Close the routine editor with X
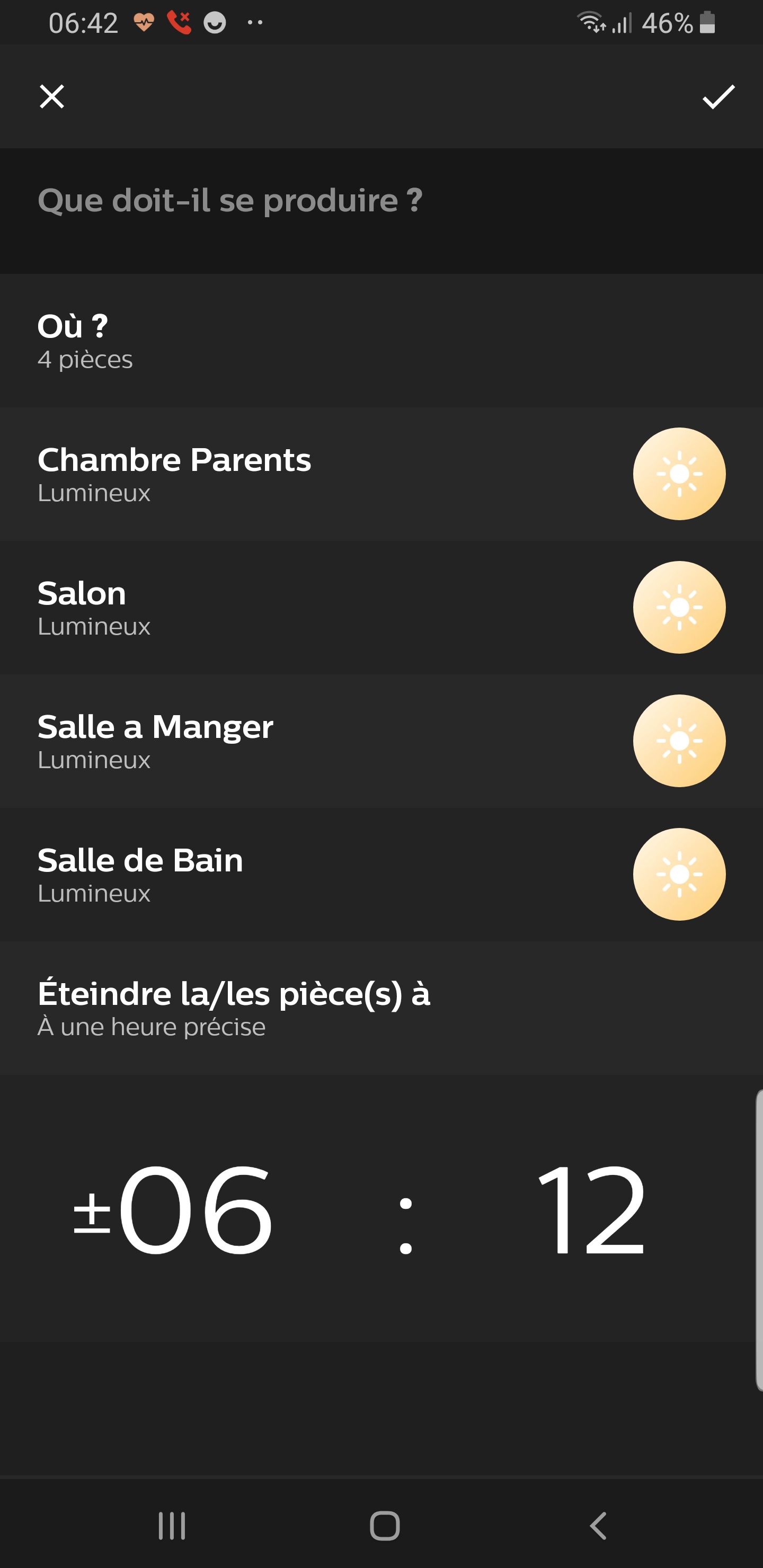763x1568 pixels. [52, 96]
